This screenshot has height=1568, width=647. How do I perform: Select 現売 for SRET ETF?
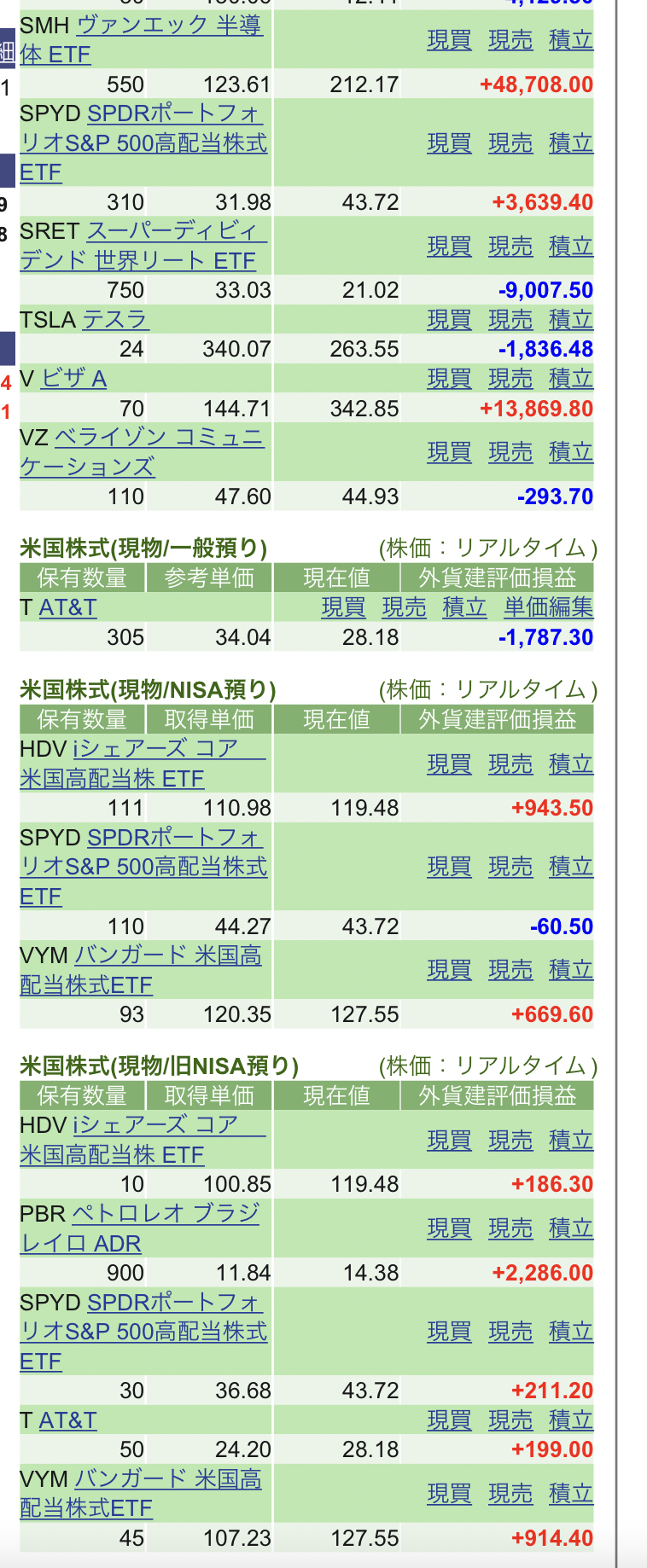510,247
